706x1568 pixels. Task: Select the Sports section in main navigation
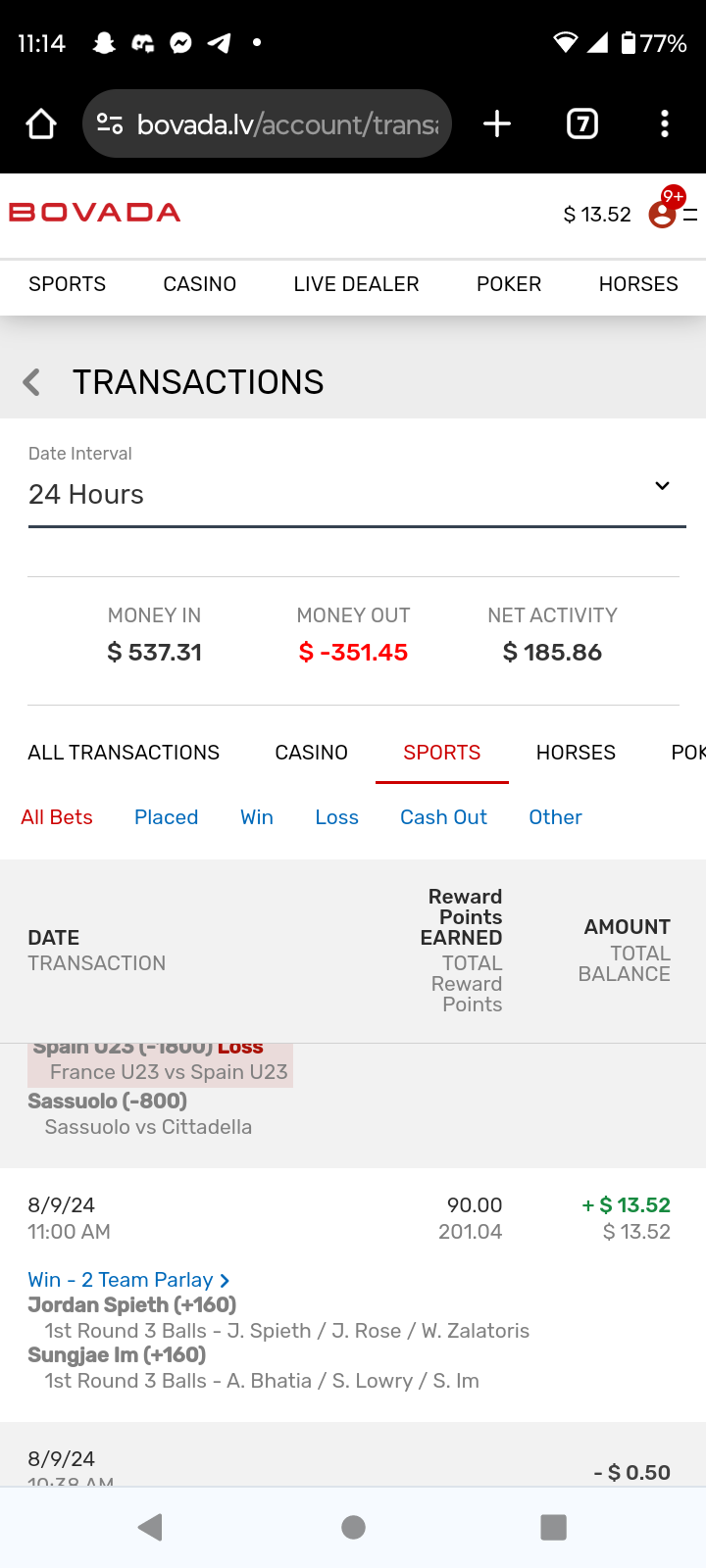(x=67, y=284)
